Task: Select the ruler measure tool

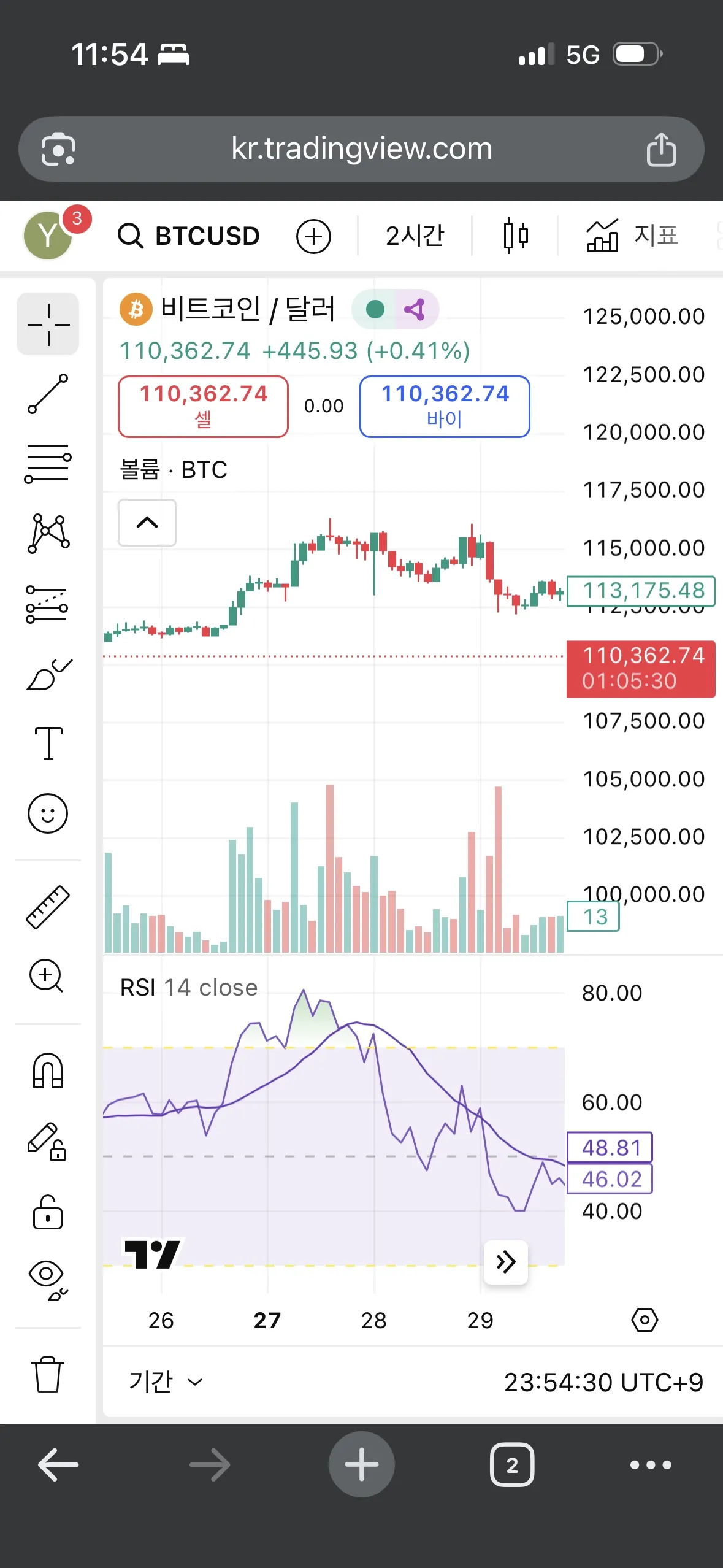Action: pyautogui.click(x=48, y=907)
